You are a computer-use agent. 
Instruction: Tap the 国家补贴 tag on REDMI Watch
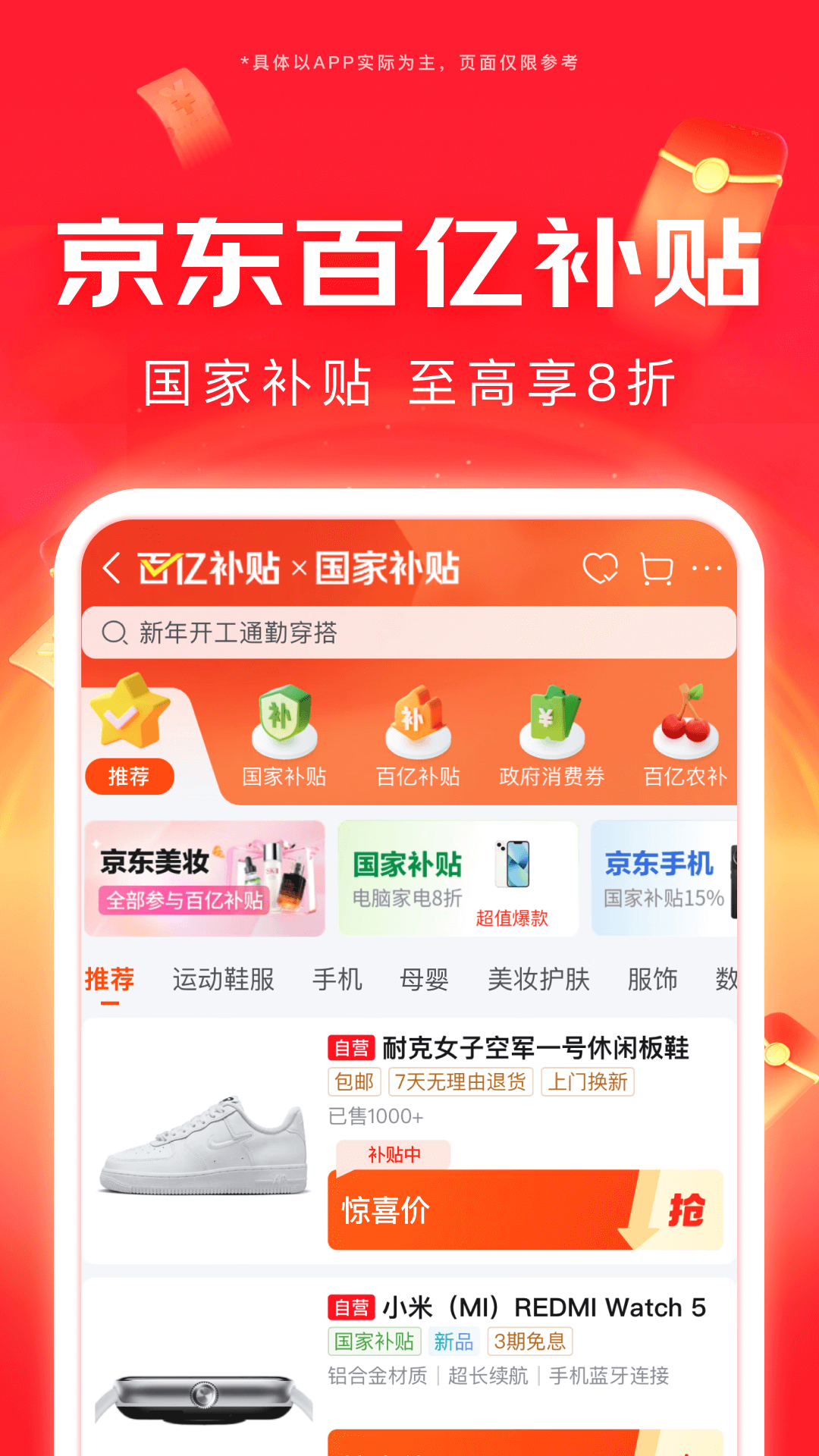[376, 1342]
